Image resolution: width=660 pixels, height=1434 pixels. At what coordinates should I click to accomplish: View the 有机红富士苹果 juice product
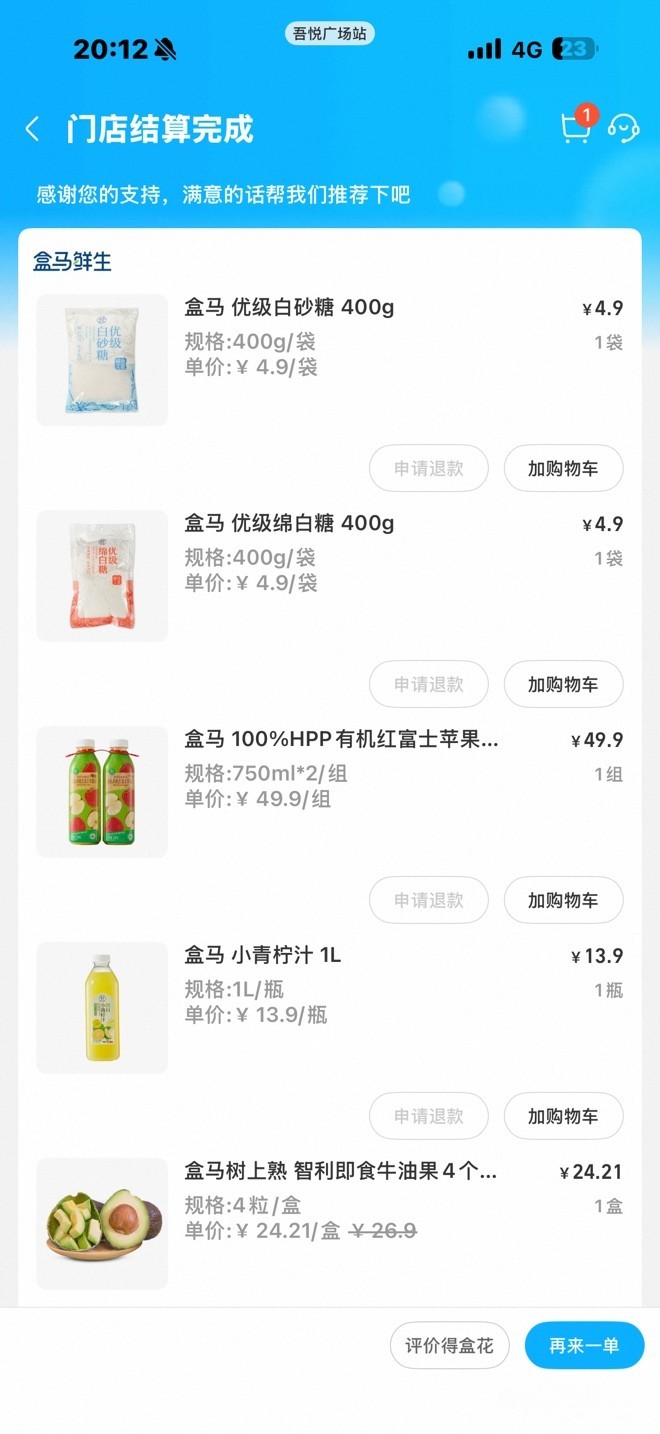point(102,792)
